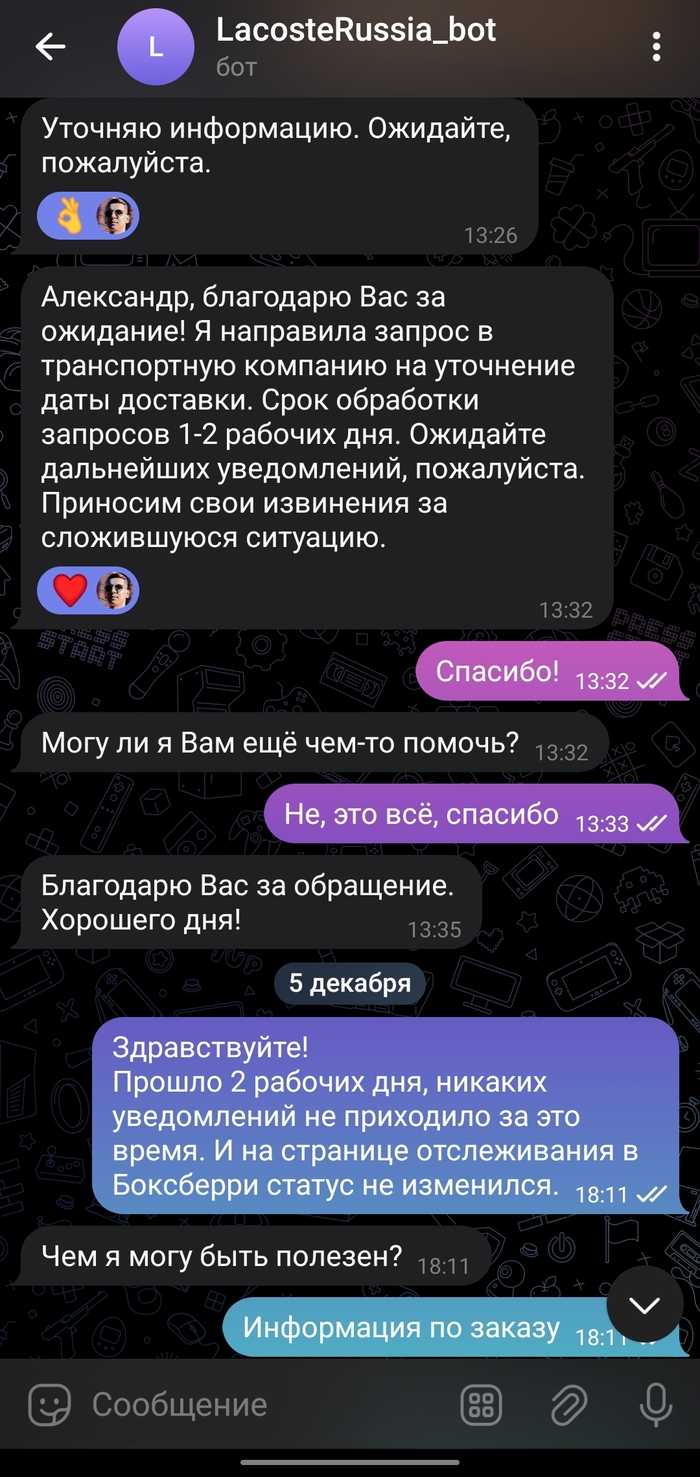Jump to the latest message with the down arrow
The width and height of the screenshot is (700, 1477).
(x=645, y=1304)
